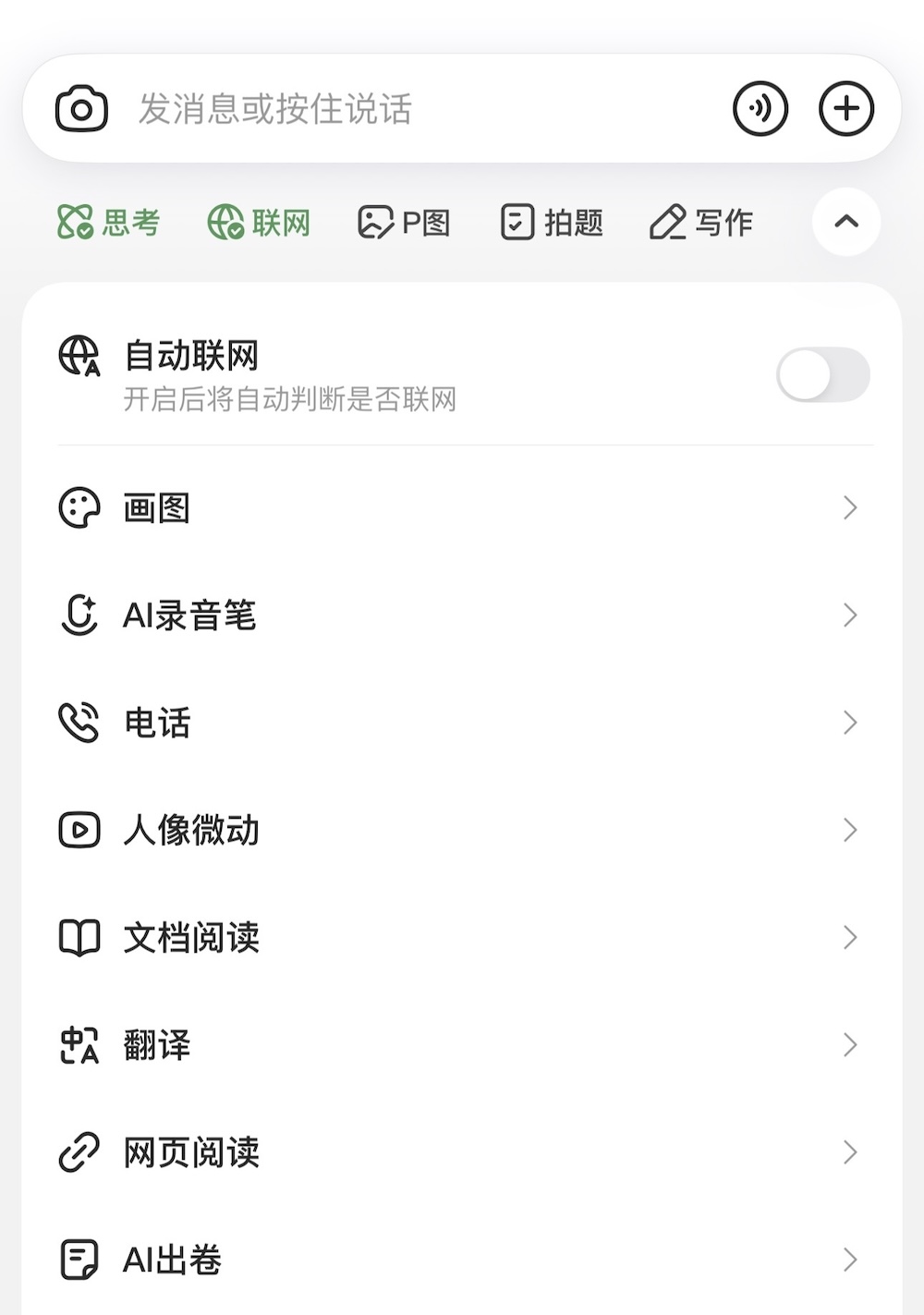Select the 拍题 option
This screenshot has height=1315, width=924.
[551, 222]
